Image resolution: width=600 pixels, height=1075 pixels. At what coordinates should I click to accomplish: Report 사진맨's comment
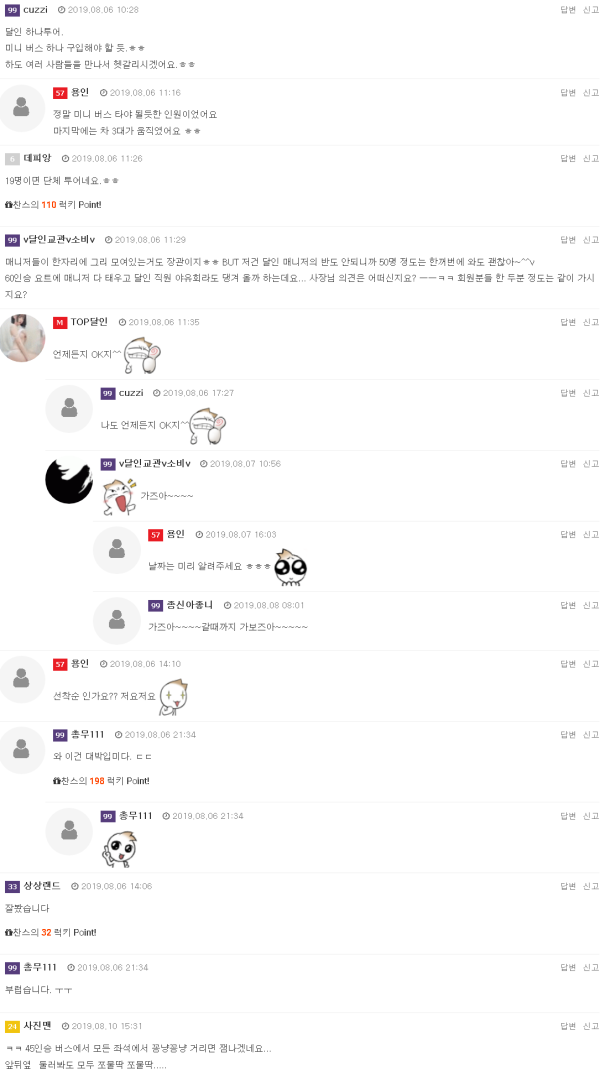tap(590, 1026)
